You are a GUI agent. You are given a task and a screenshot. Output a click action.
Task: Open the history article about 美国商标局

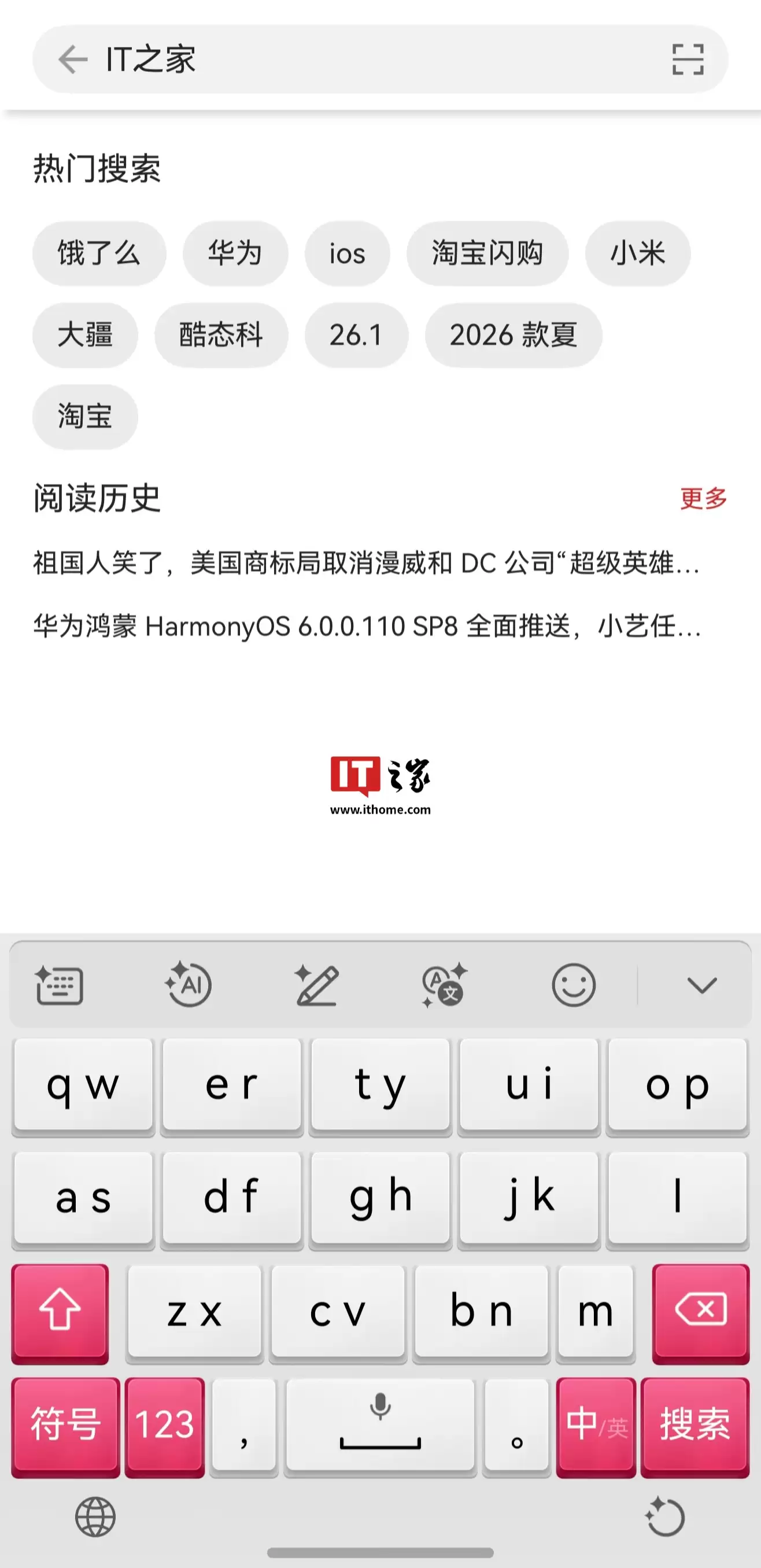click(366, 563)
